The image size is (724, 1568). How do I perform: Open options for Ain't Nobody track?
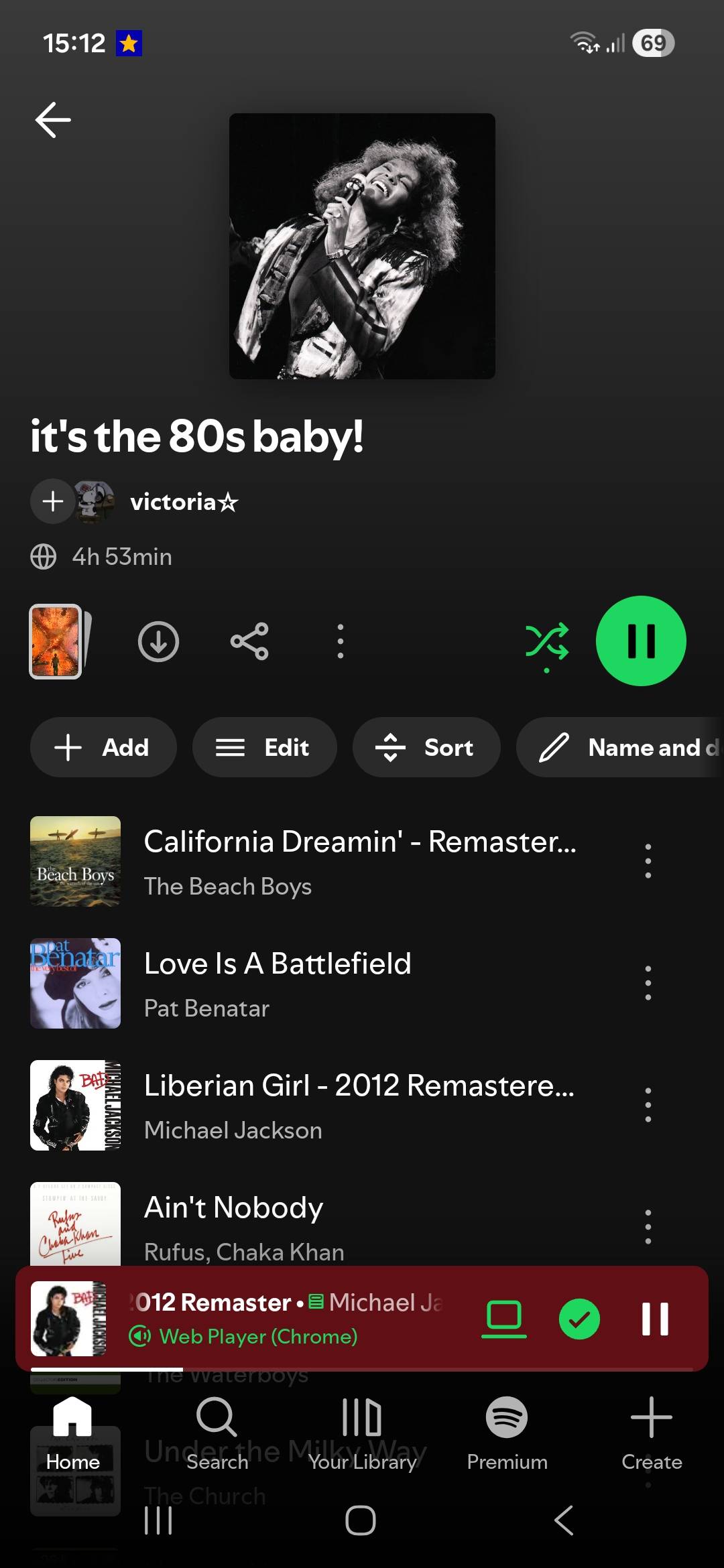click(x=648, y=1227)
